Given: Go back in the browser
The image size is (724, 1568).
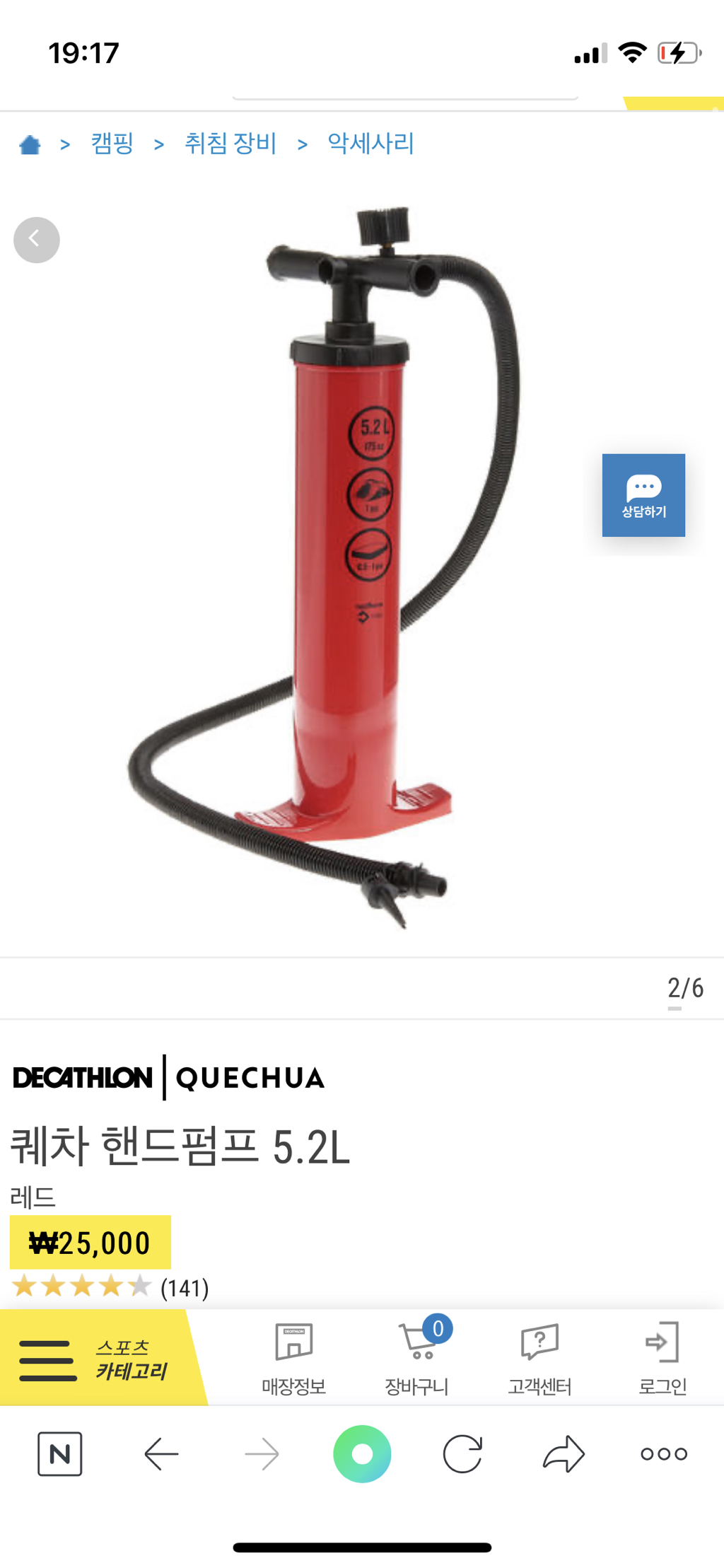Looking at the screenshot, I should pos(161,1454).
